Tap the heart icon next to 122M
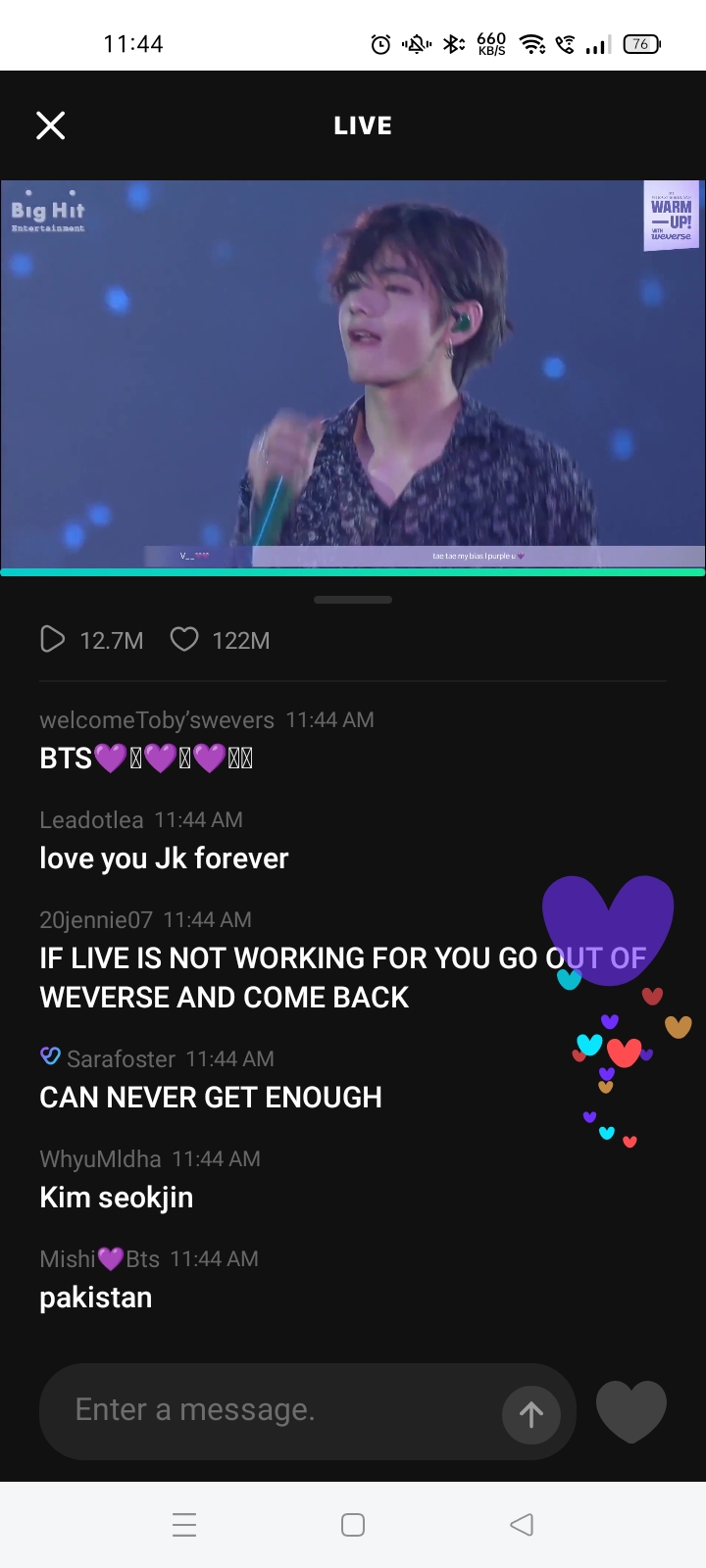The height and width of the screenshot is (1568, 706). click(x=184, y=639)
